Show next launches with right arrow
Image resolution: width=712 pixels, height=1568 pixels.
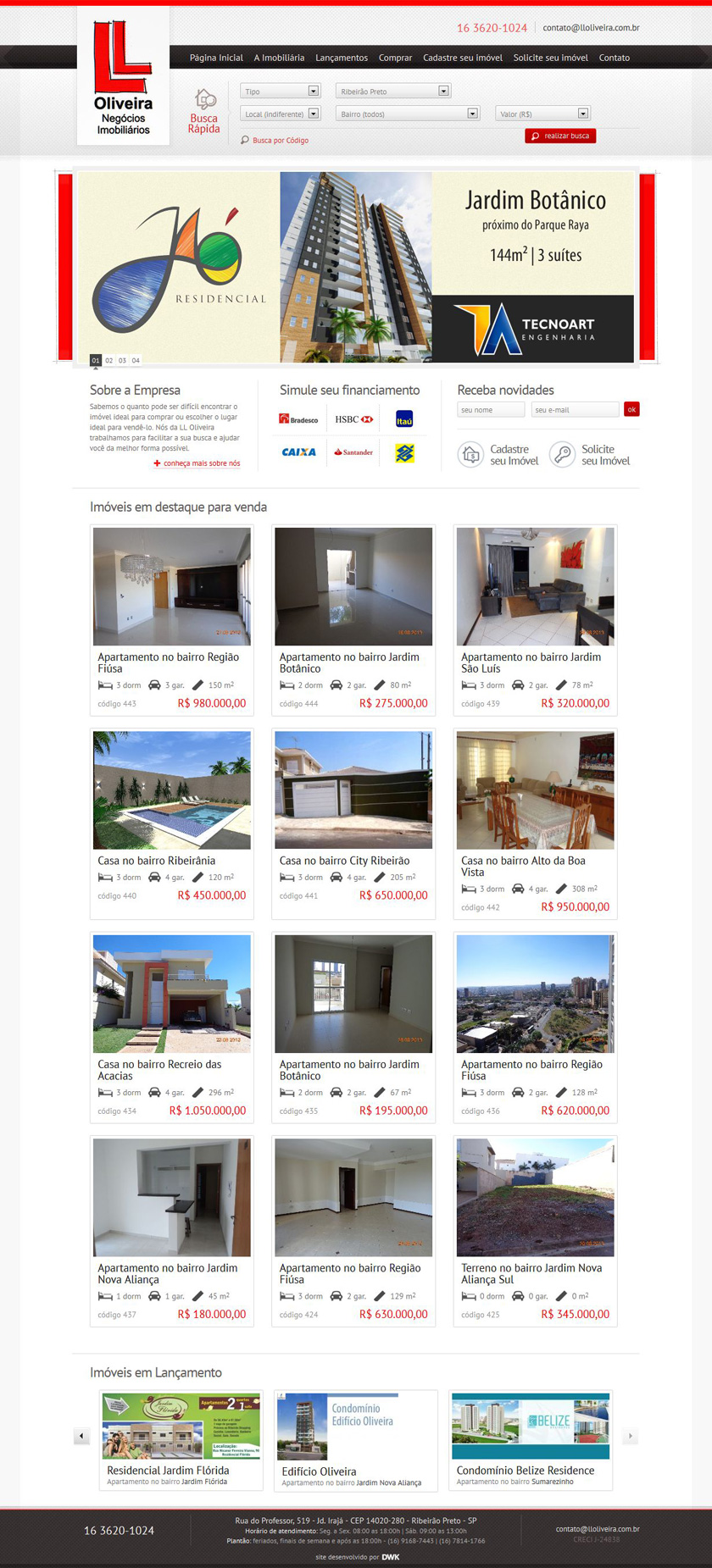[630, 1436]
